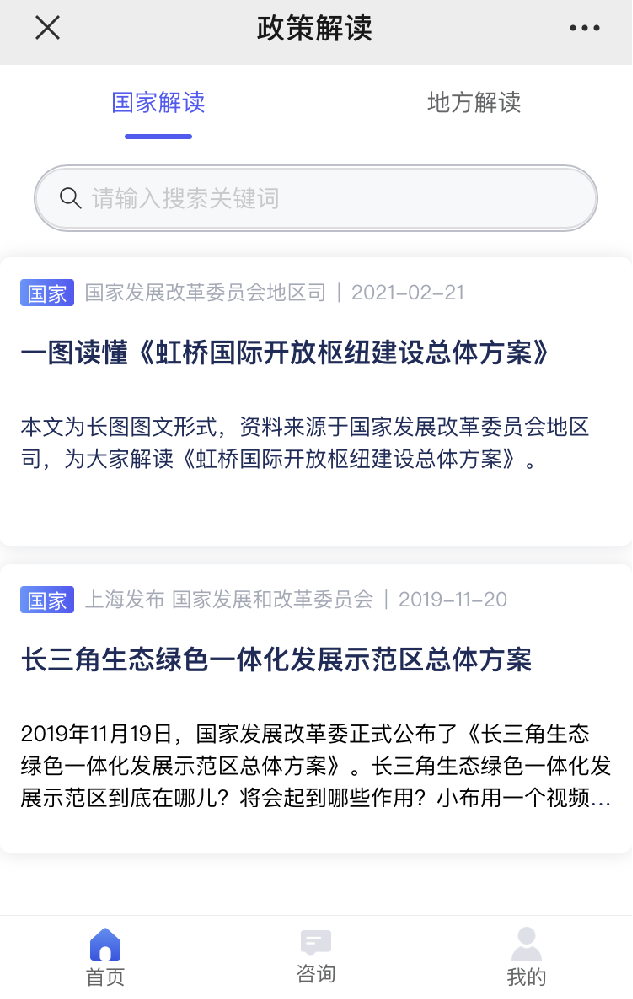Select the 国家解读 tab
Viewport: 633px width, 999px height.
pyautogui.click(x=158, y=103)
